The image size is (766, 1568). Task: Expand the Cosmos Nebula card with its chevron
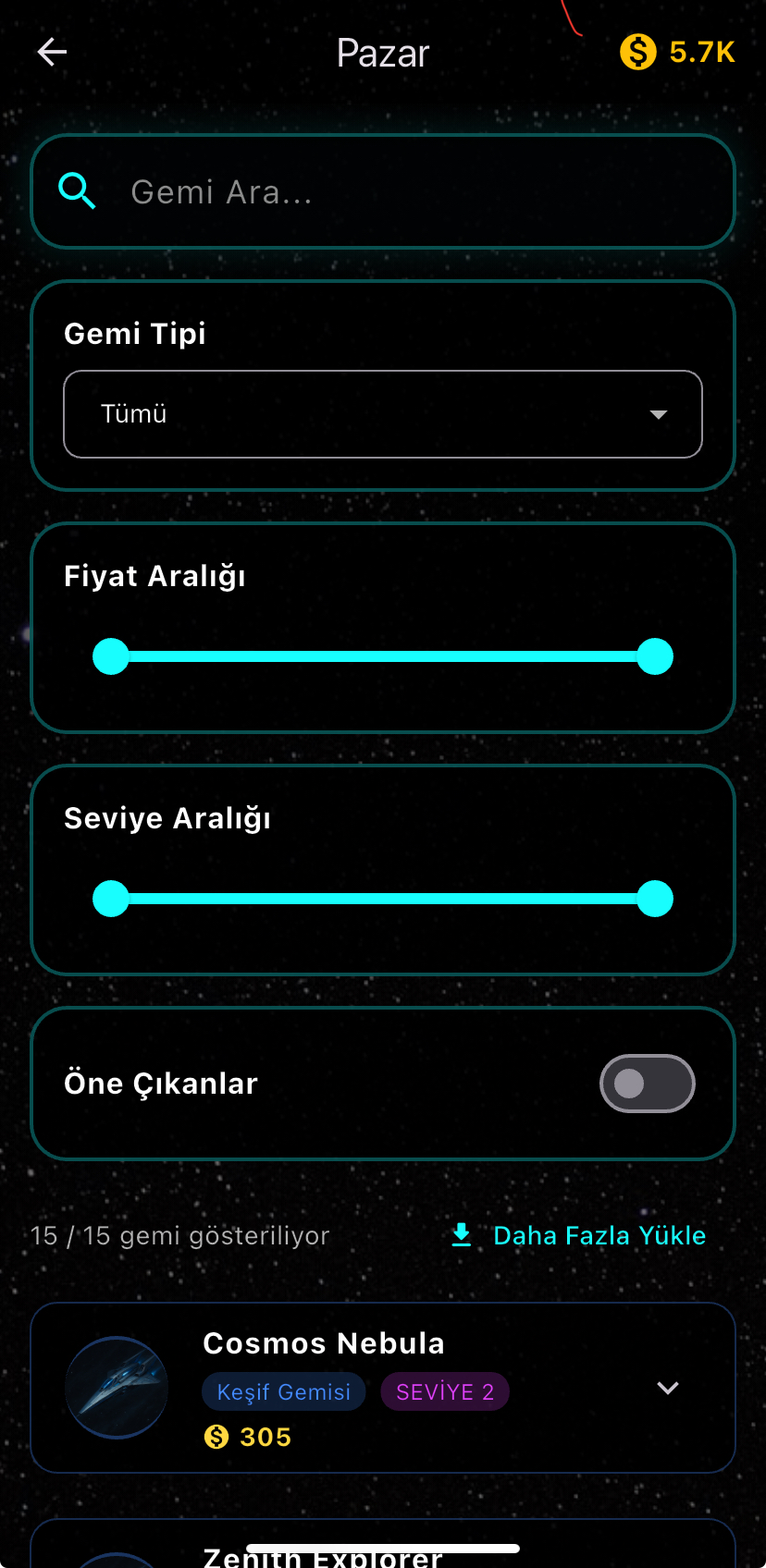[x=667, y=1388]
